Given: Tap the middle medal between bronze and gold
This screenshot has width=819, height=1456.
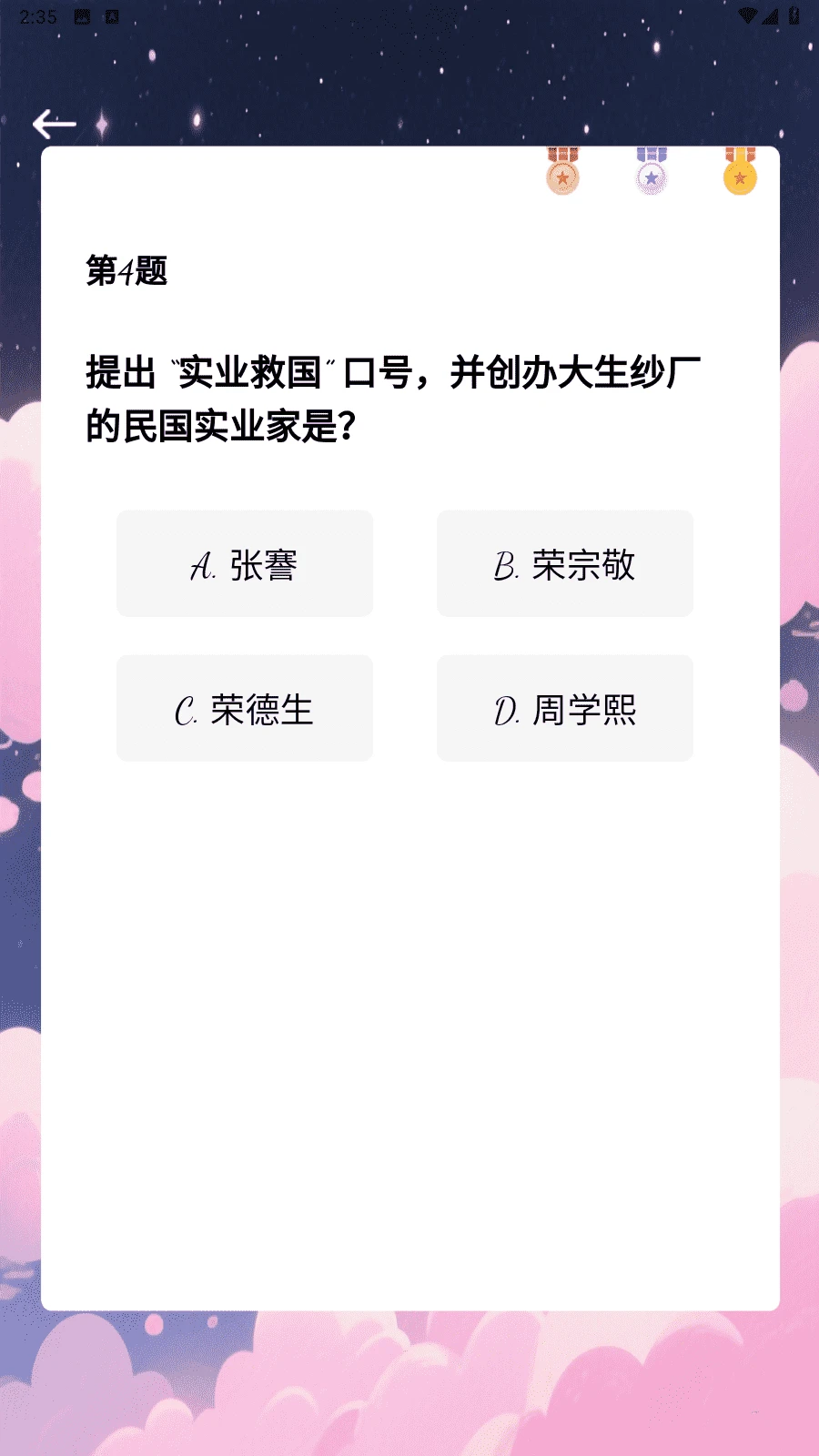Looking at the screenshot, I should pos(650,173).
